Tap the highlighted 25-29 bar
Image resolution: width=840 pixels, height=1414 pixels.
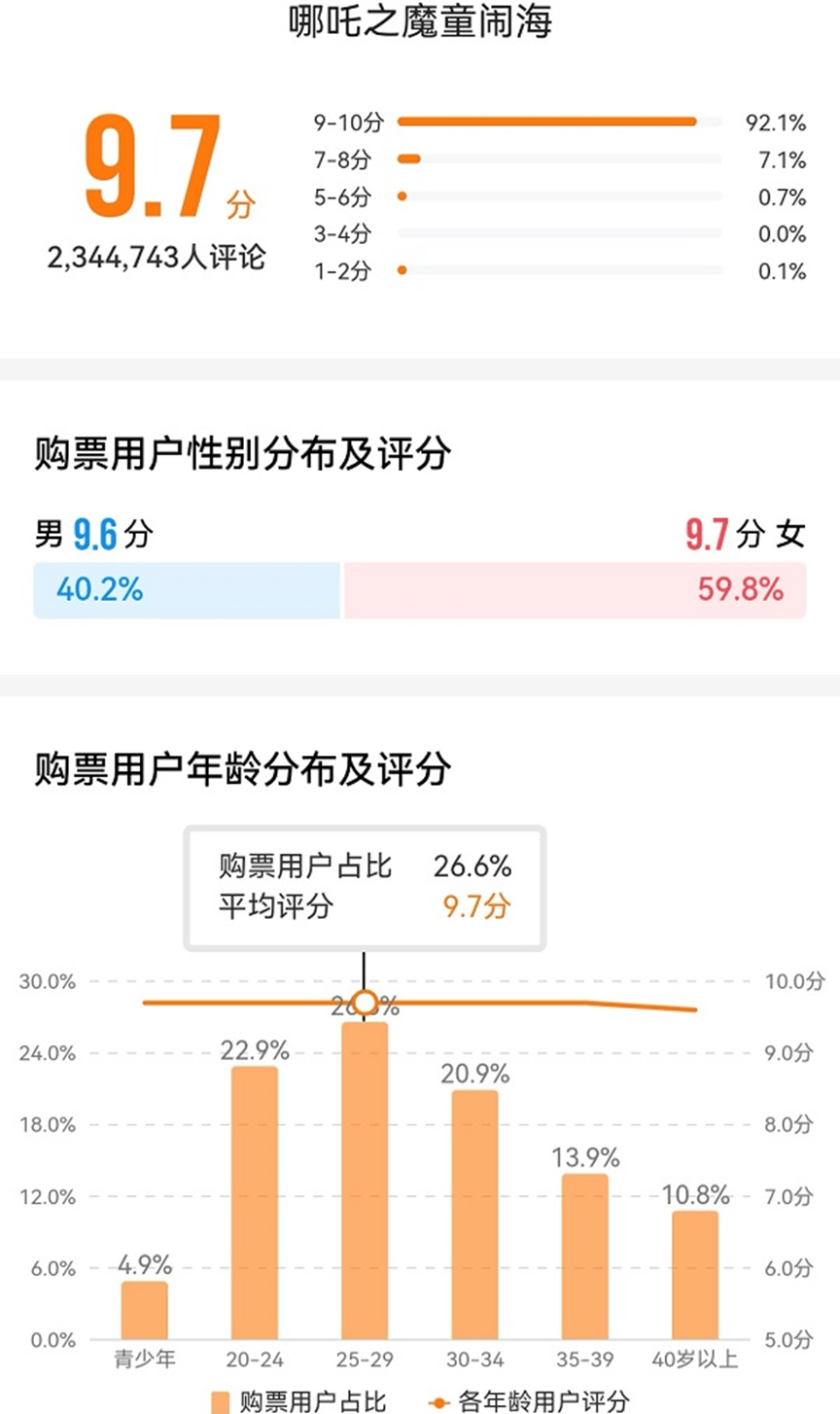coord(365,1181)
